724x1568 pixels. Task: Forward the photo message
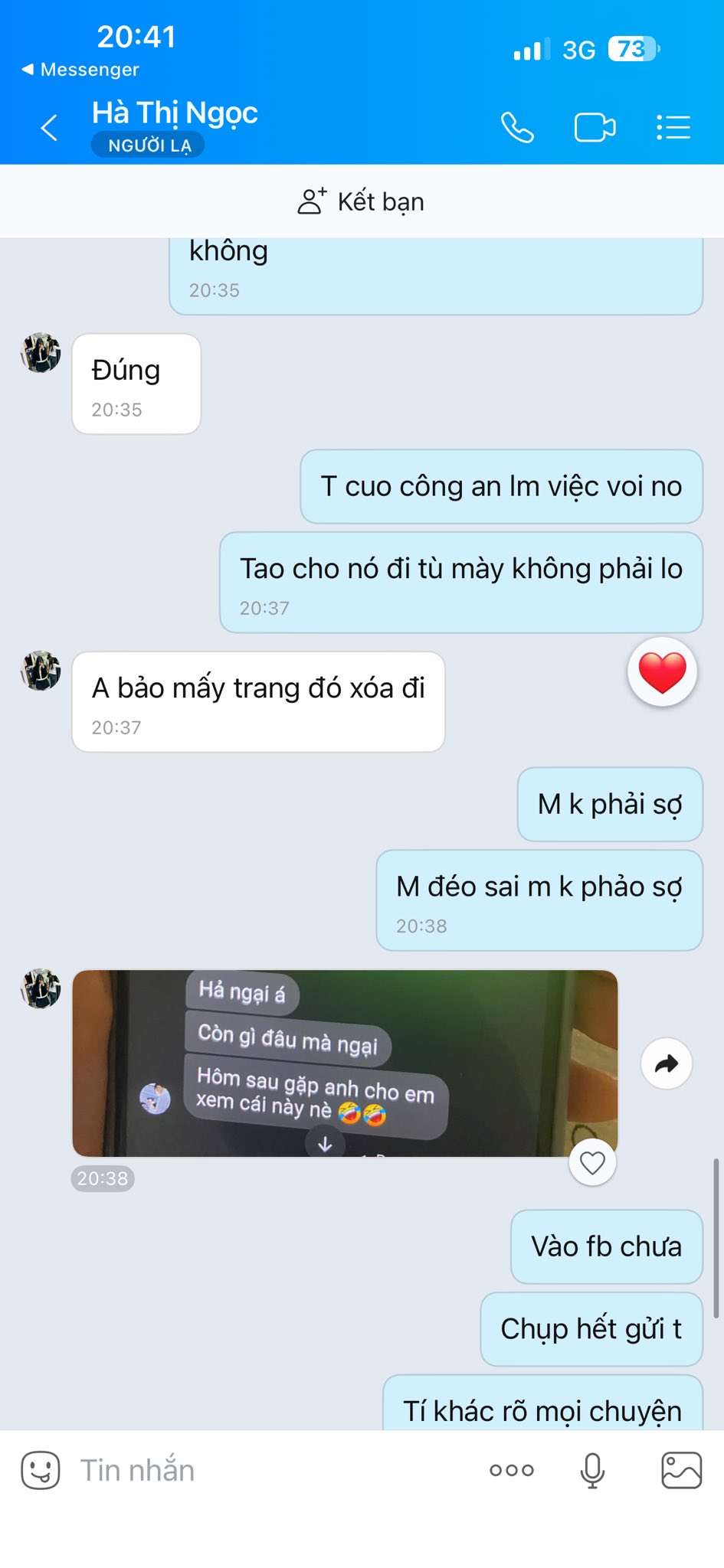point(667,1063)
